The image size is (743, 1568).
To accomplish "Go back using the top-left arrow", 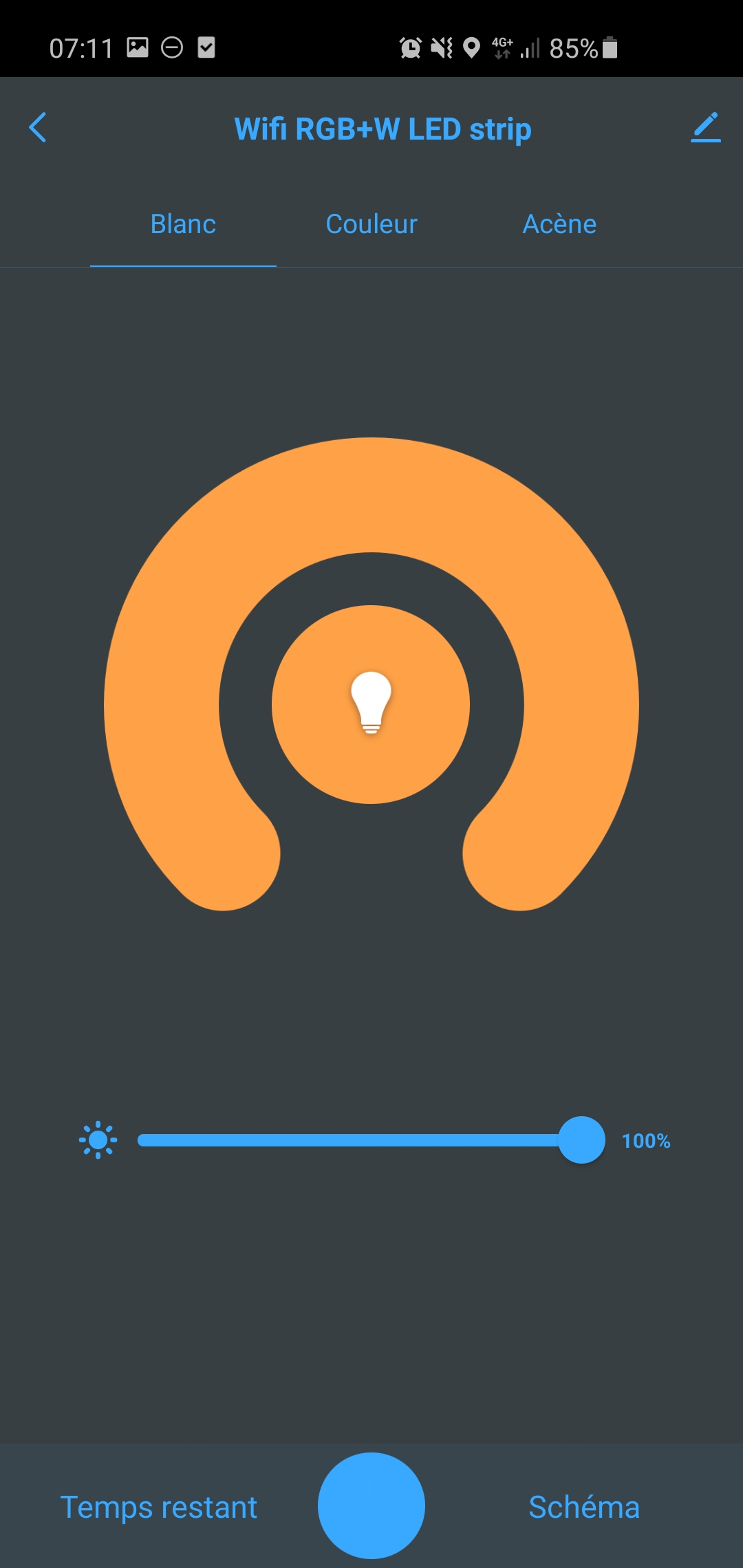I will 38,128.
